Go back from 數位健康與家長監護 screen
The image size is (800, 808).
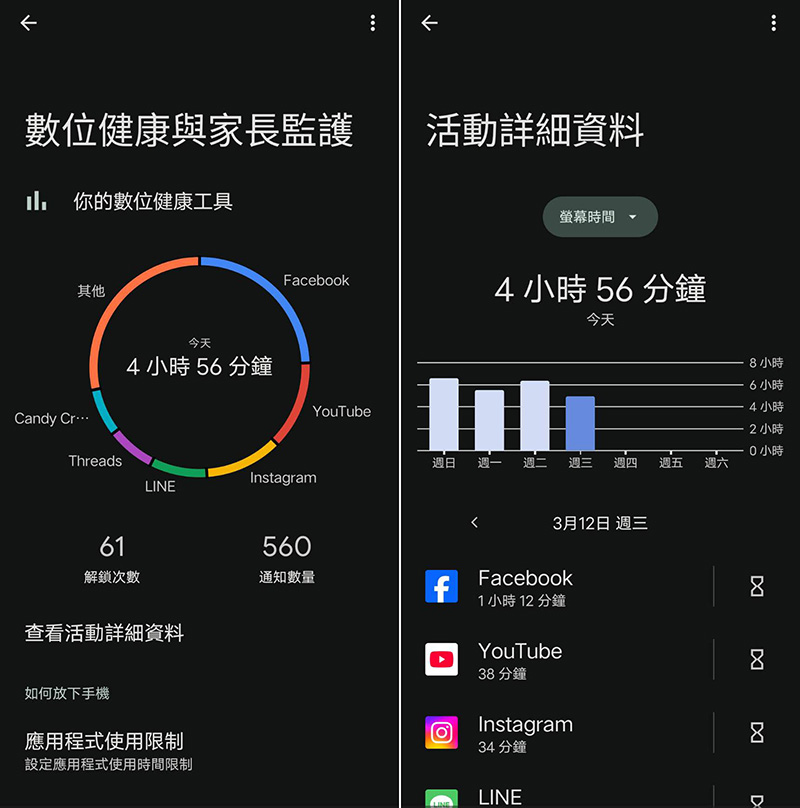[29, 23]
